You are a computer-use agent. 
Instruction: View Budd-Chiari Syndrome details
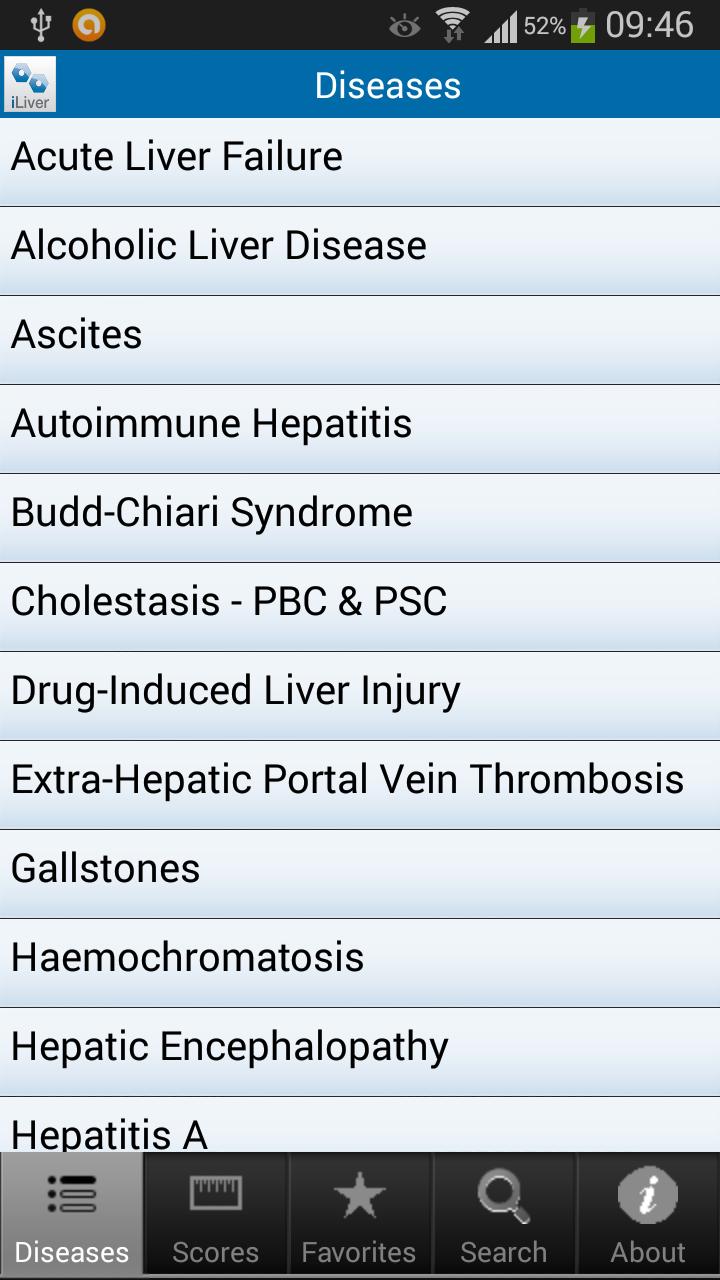tap(360, 514)
